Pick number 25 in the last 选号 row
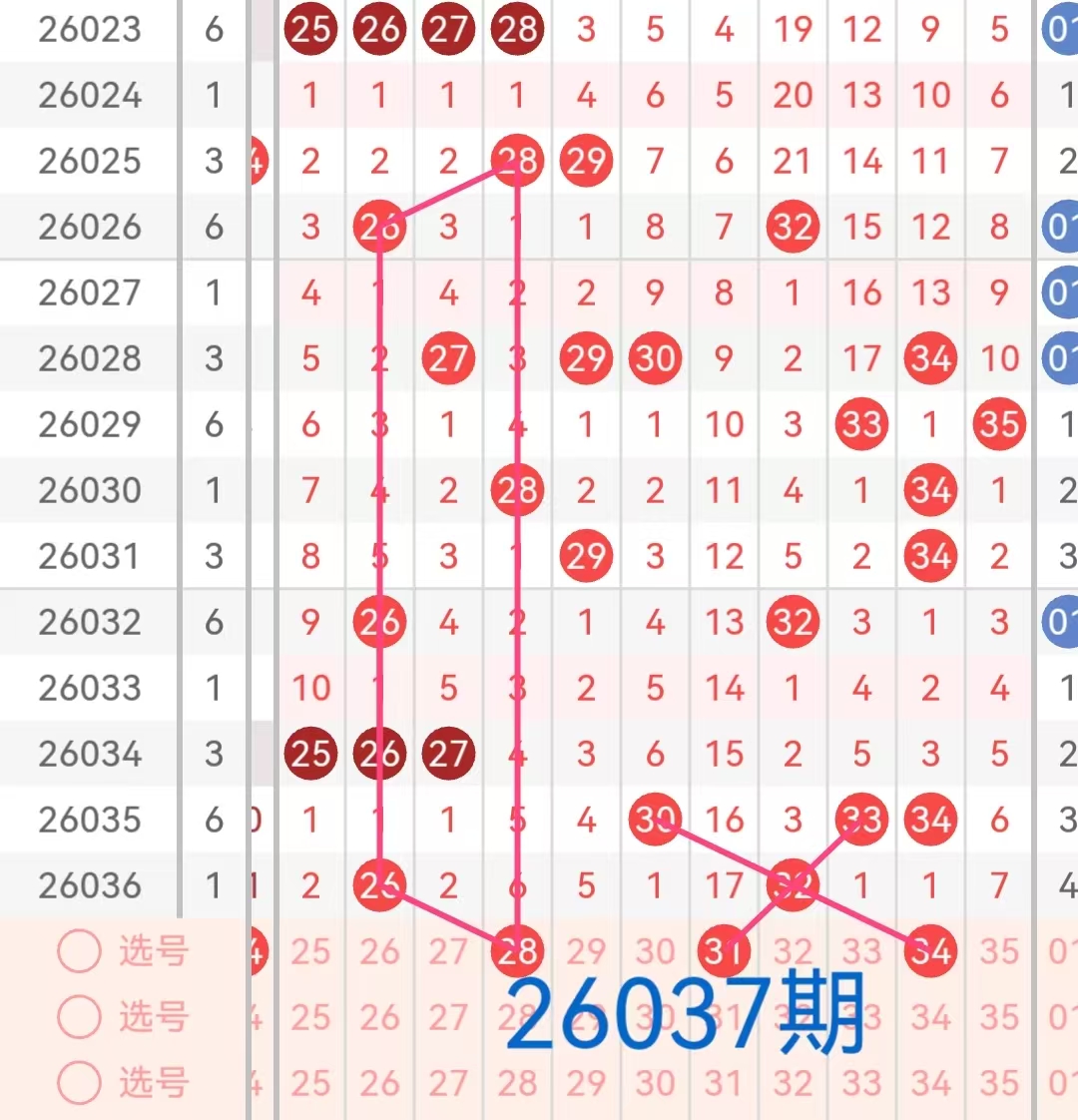Screen dimensions: 1078x1120 coord(310,1083)
